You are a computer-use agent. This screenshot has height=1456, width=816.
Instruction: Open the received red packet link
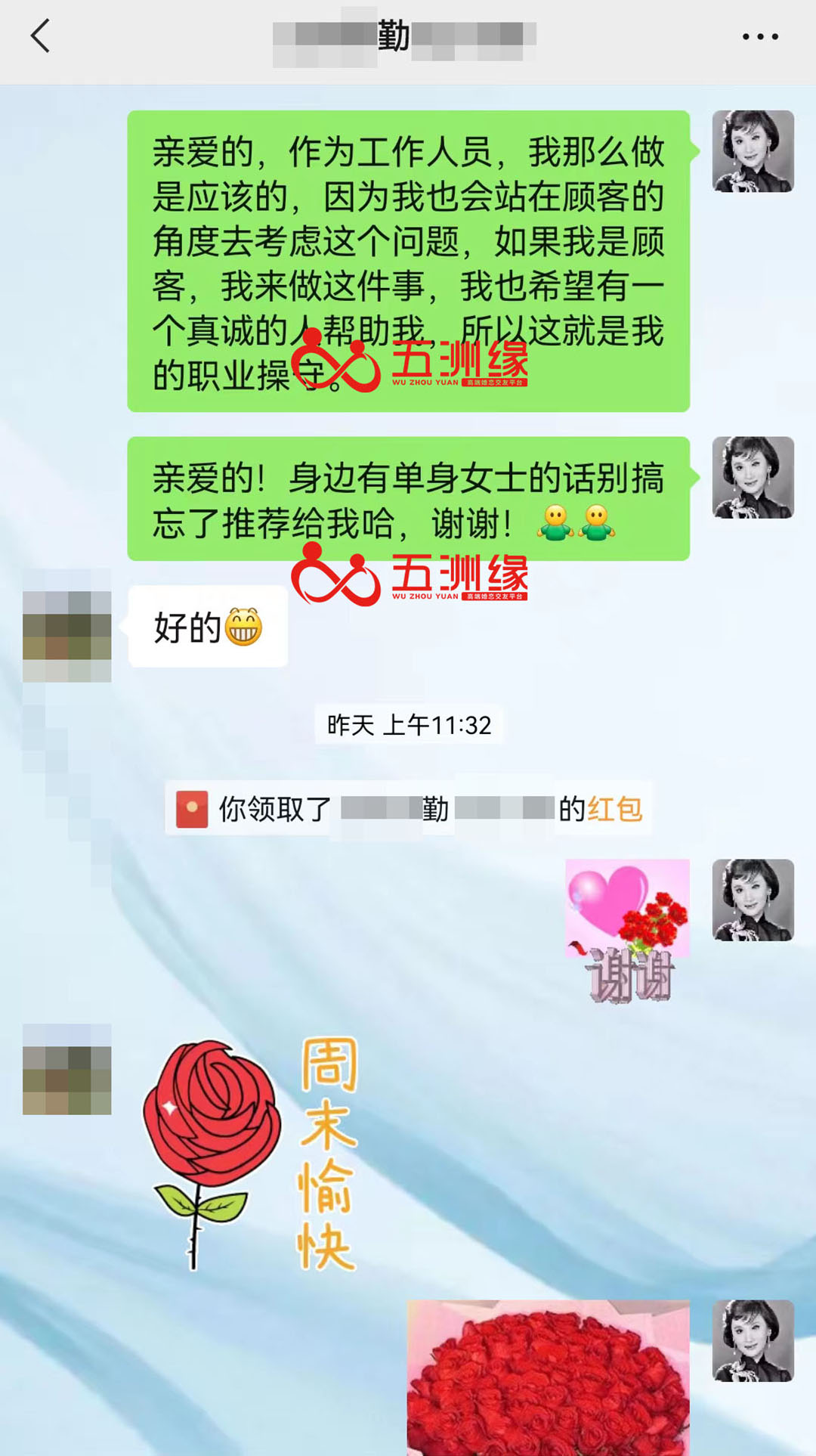(614, 810)
